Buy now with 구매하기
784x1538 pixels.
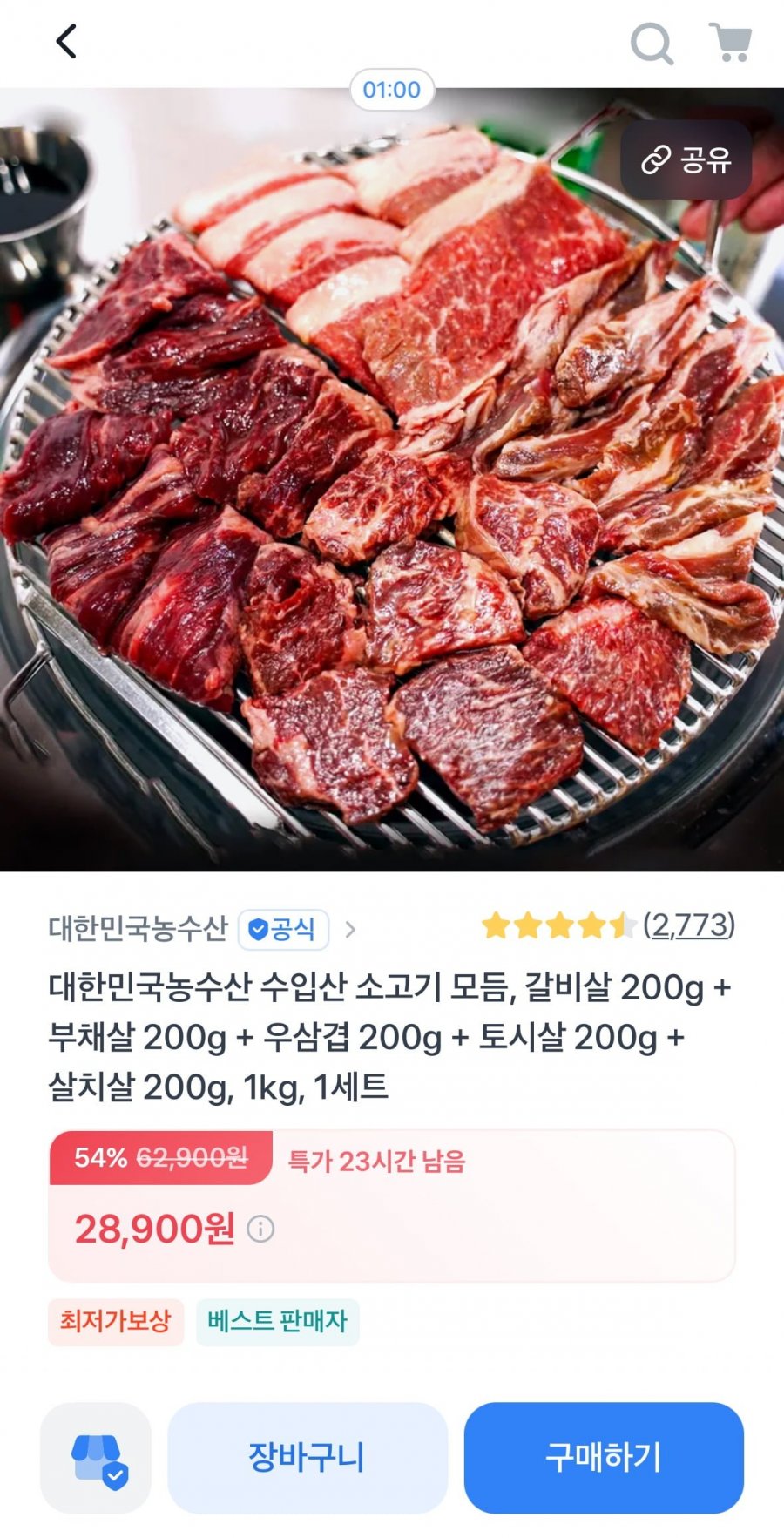tap(603, 1457)
